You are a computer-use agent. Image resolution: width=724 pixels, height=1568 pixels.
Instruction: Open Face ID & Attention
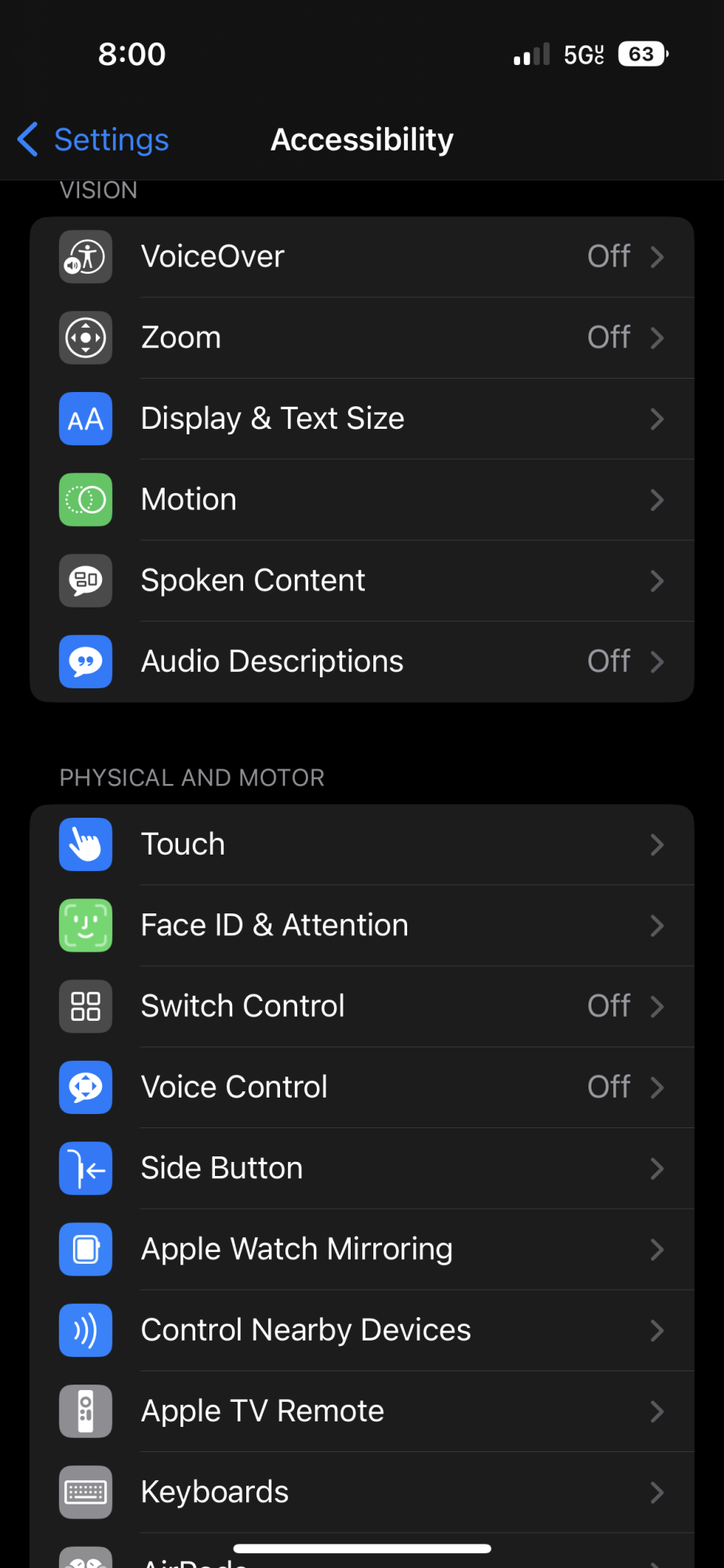(x=361, y=925)
